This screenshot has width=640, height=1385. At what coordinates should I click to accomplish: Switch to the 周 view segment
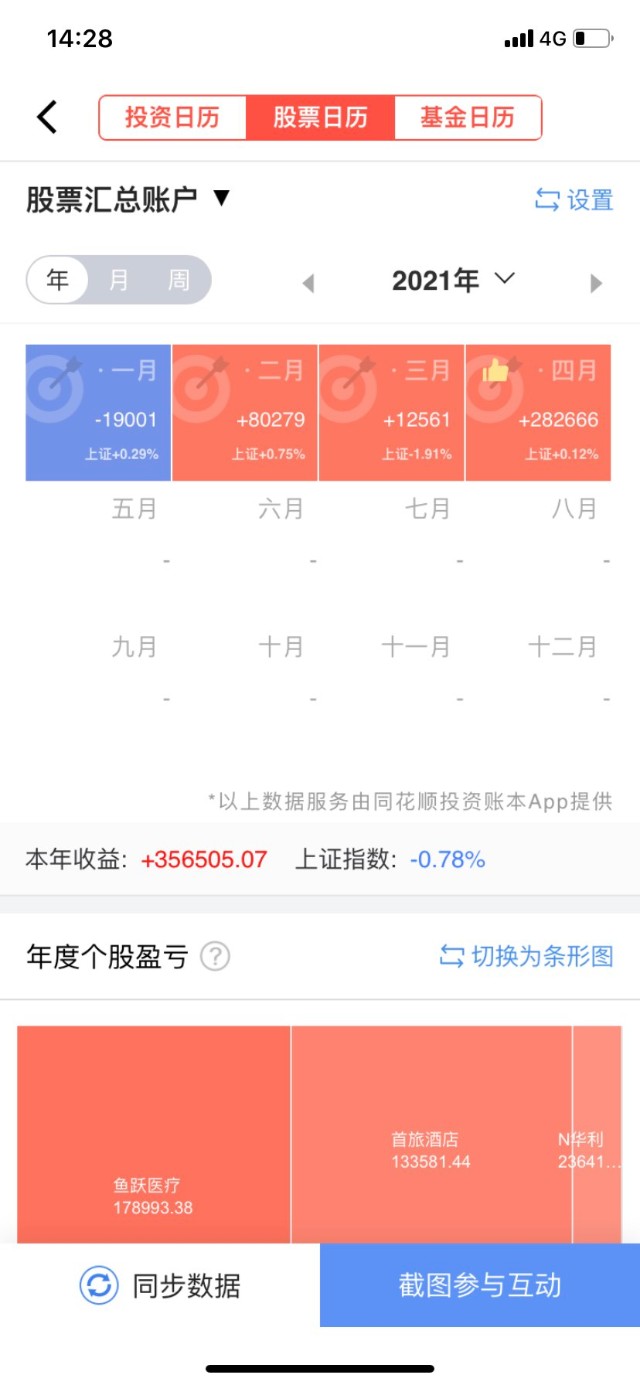(178, 280)
